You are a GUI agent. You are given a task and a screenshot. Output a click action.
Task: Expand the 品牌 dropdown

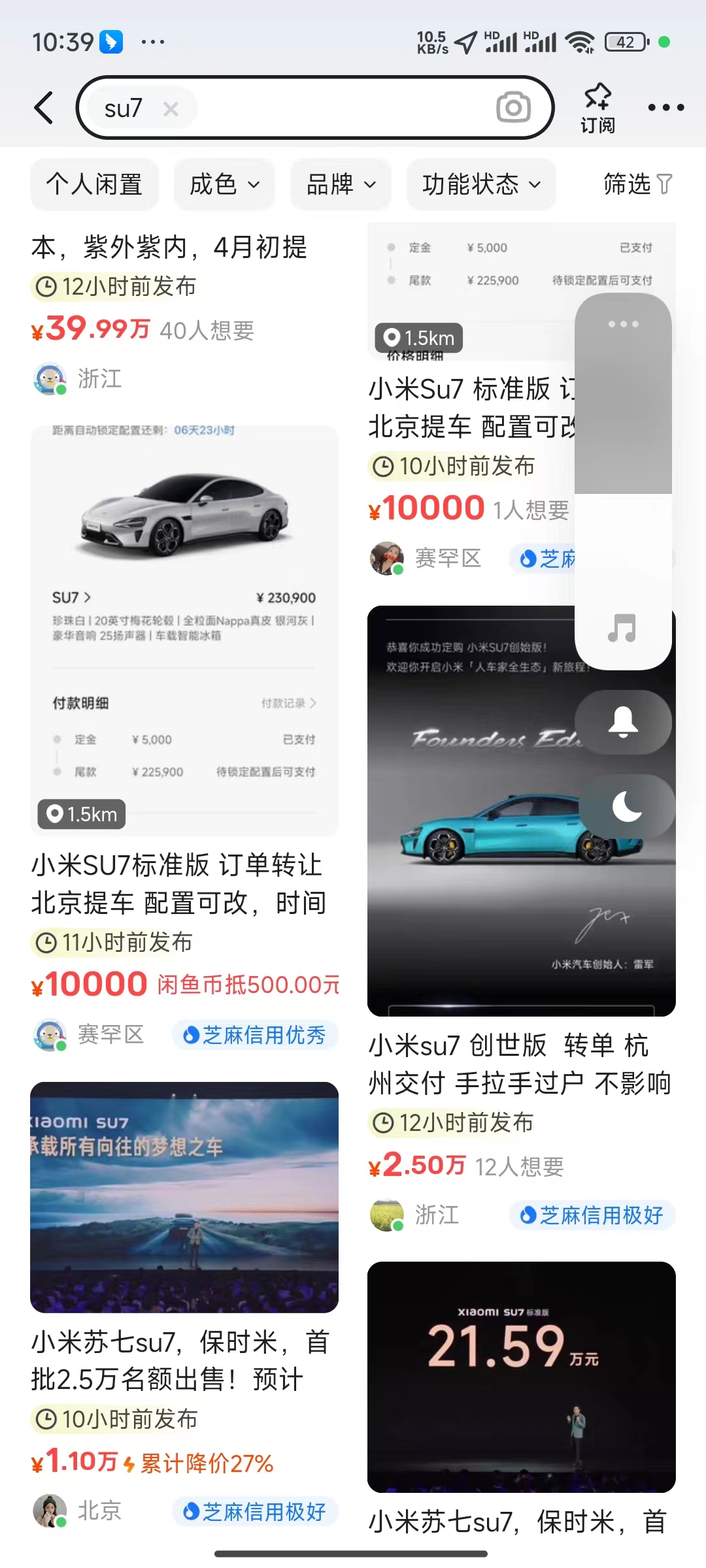[341, 184]
